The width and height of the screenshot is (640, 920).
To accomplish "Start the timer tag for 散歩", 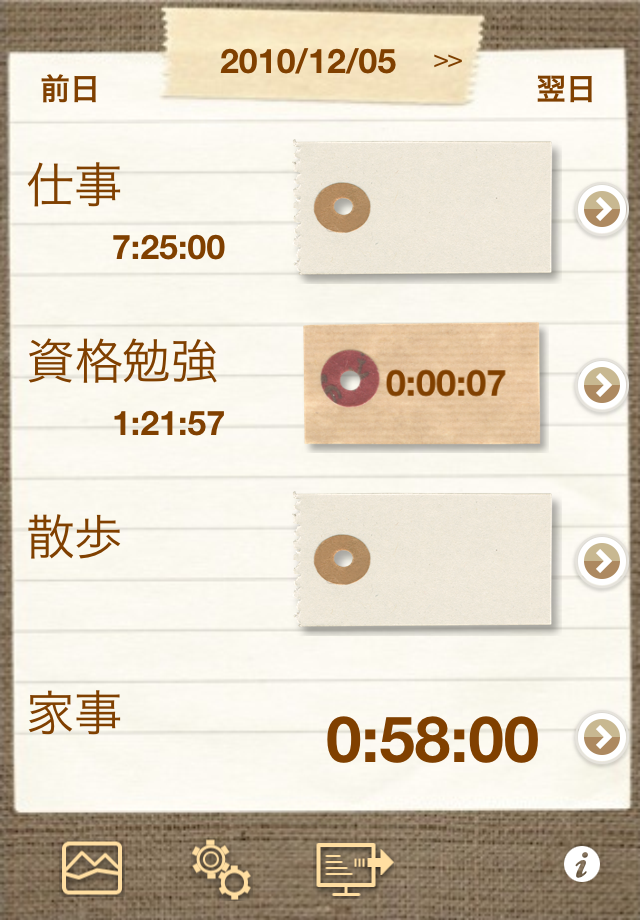I will (x=424, y=560).
